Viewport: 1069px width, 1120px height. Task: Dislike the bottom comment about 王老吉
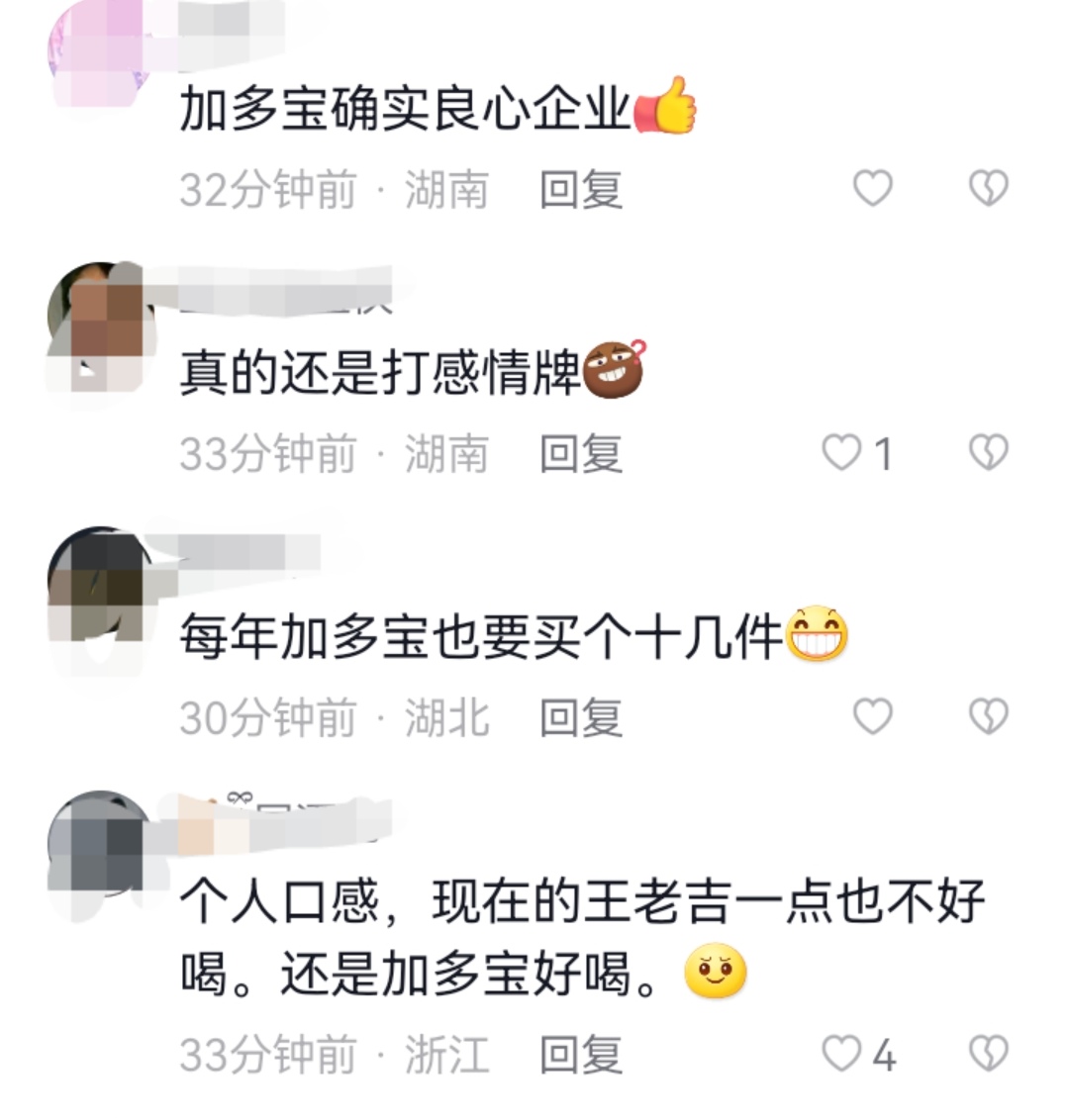coord(986,1057)
